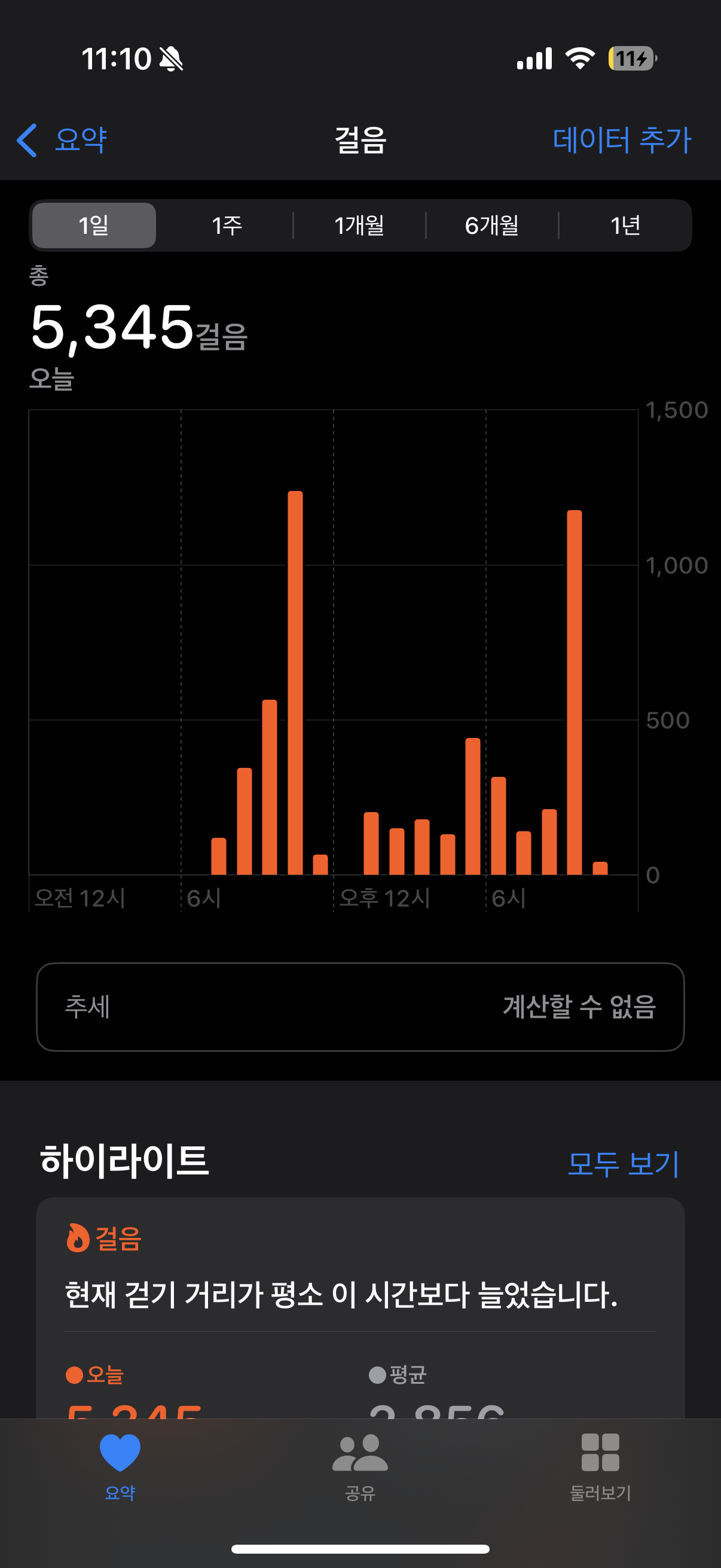View the 1년 range

pyautogui.click(x=625, y=226)
